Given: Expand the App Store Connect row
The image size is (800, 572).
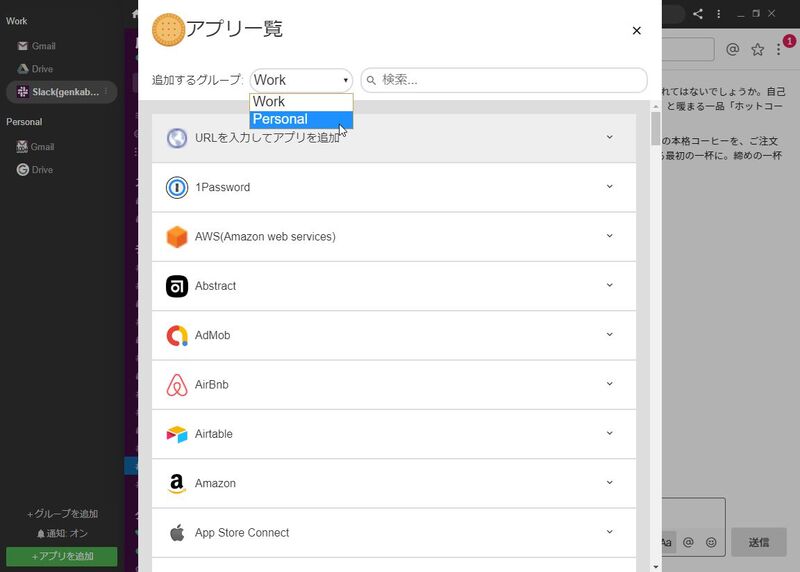Looking at the screenshot, I should [x=609, y=532].
